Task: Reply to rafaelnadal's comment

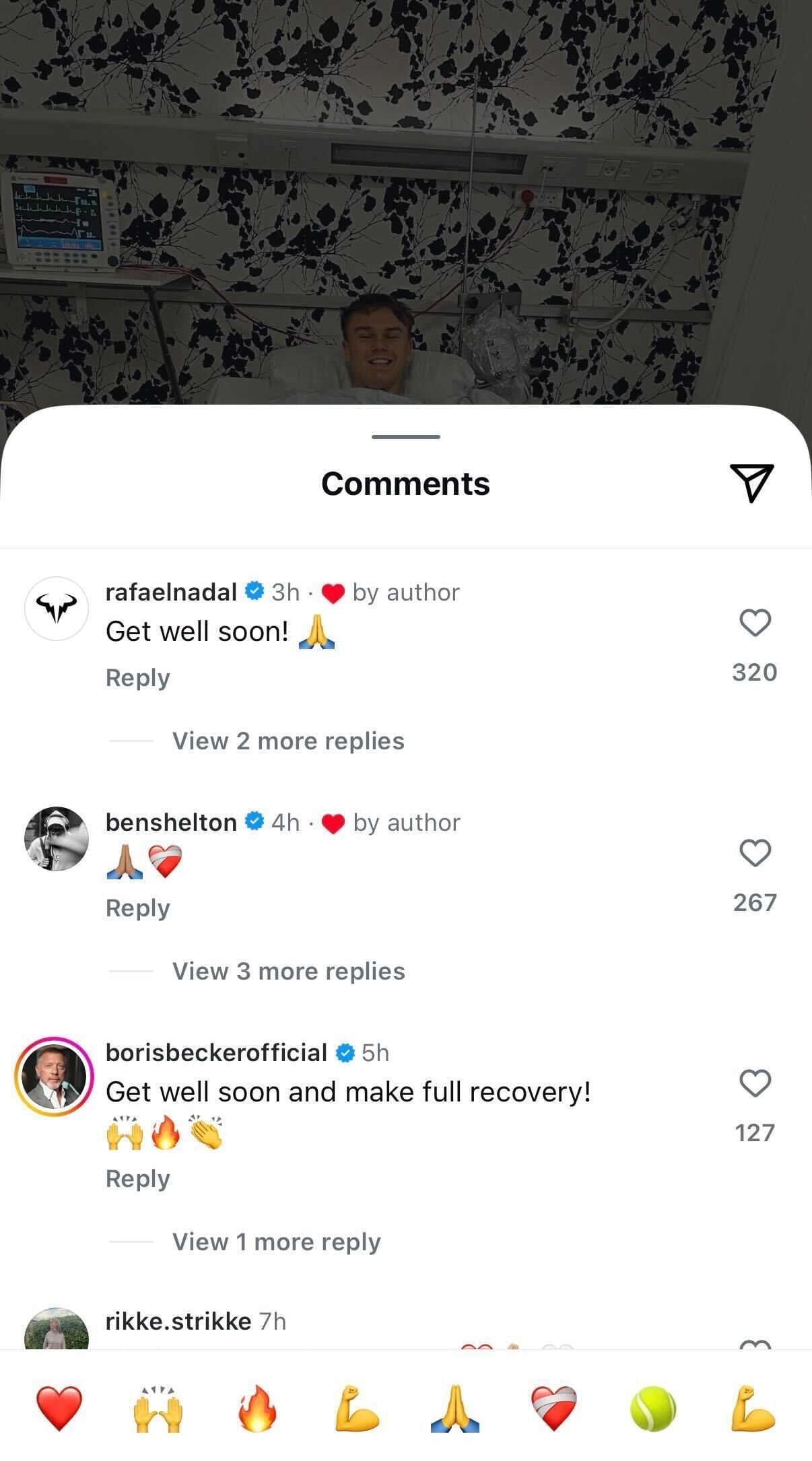Action: tap(138, 677)
